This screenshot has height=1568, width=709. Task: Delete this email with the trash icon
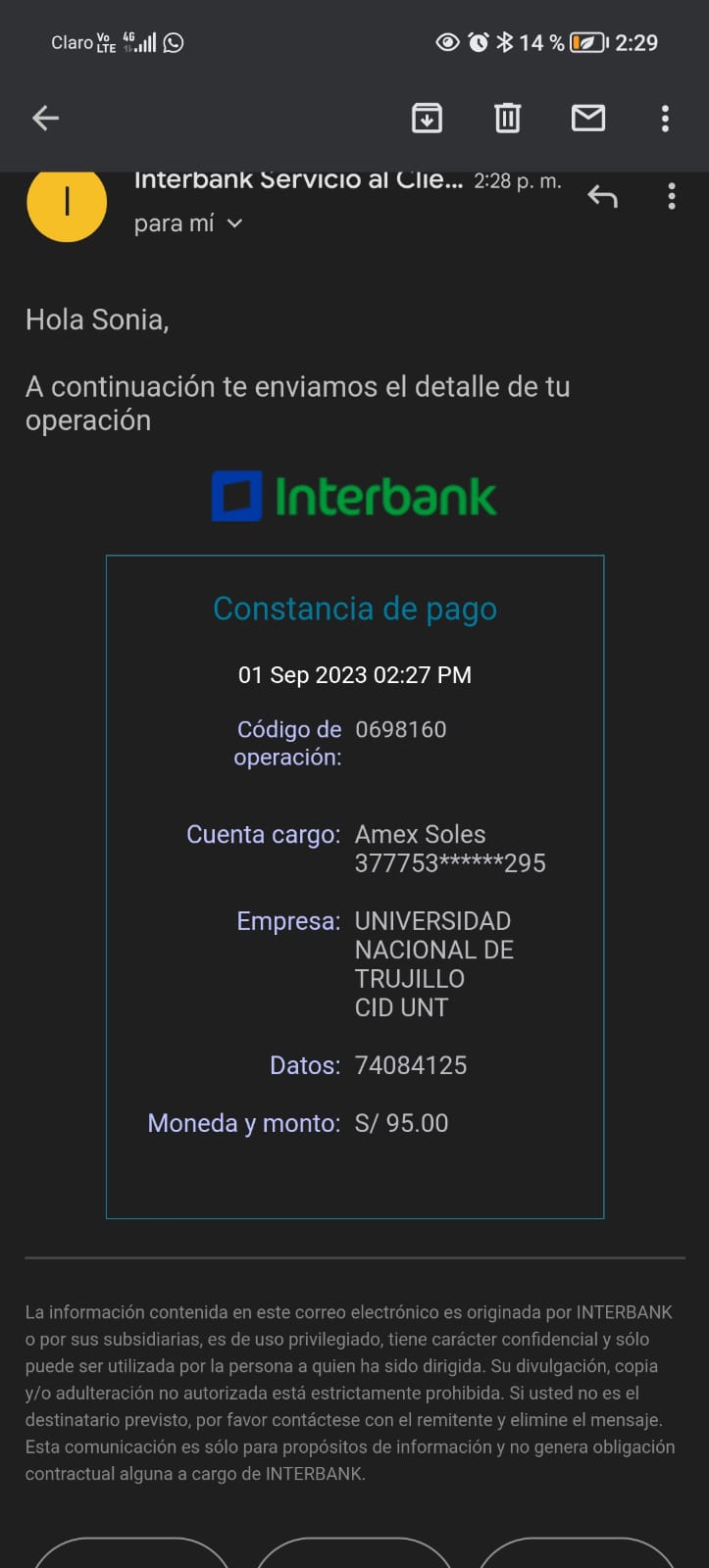507,118
